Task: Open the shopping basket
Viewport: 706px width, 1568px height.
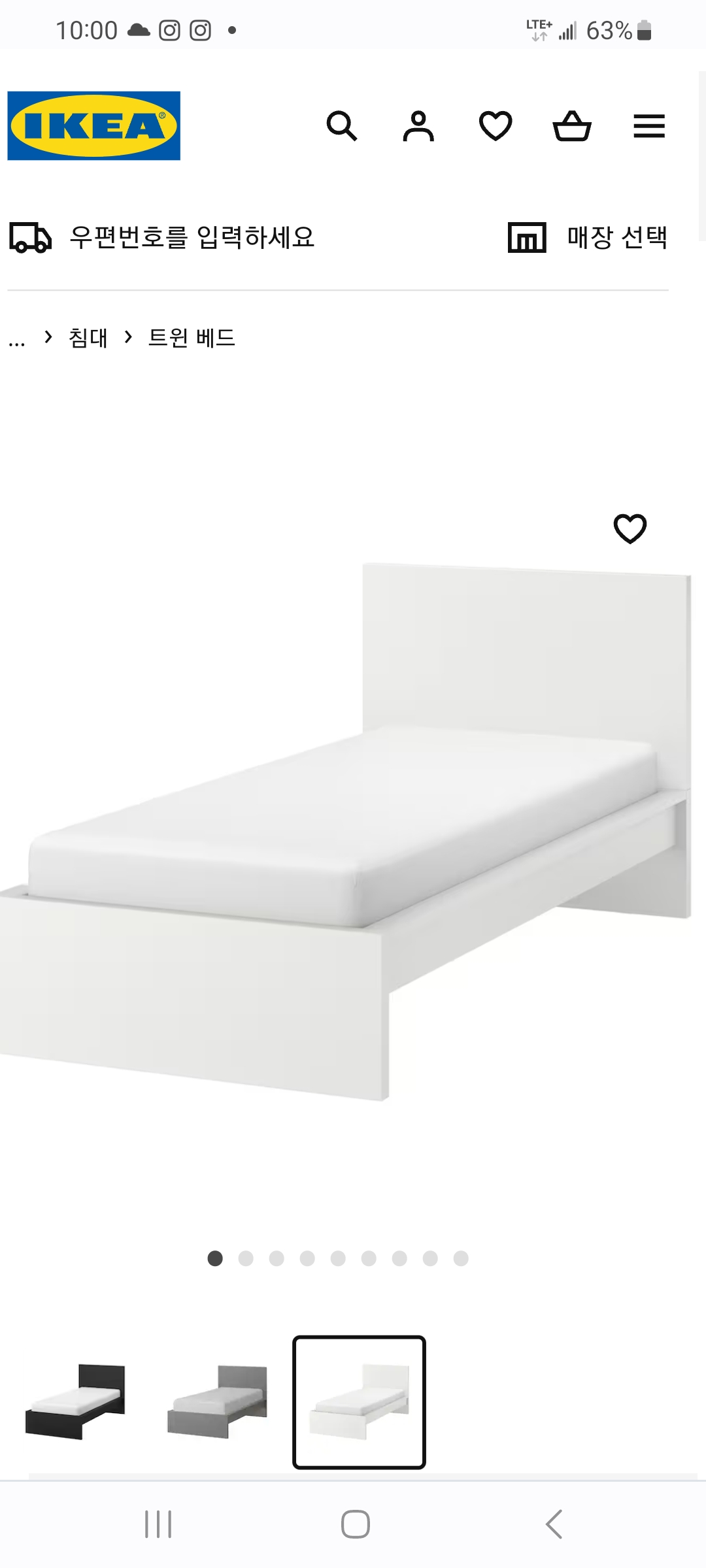Action: [x=572, y=126]
